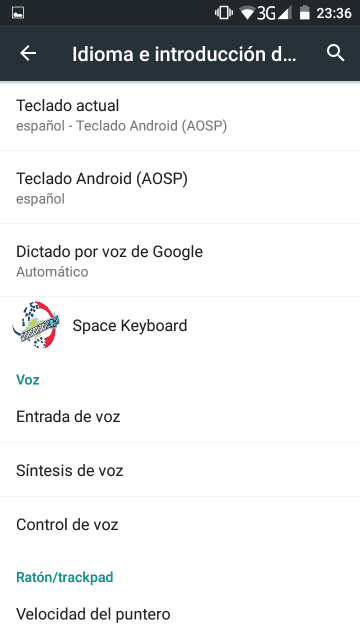
Task: Go back using the top arrow
Action: [x=28, y=53]
